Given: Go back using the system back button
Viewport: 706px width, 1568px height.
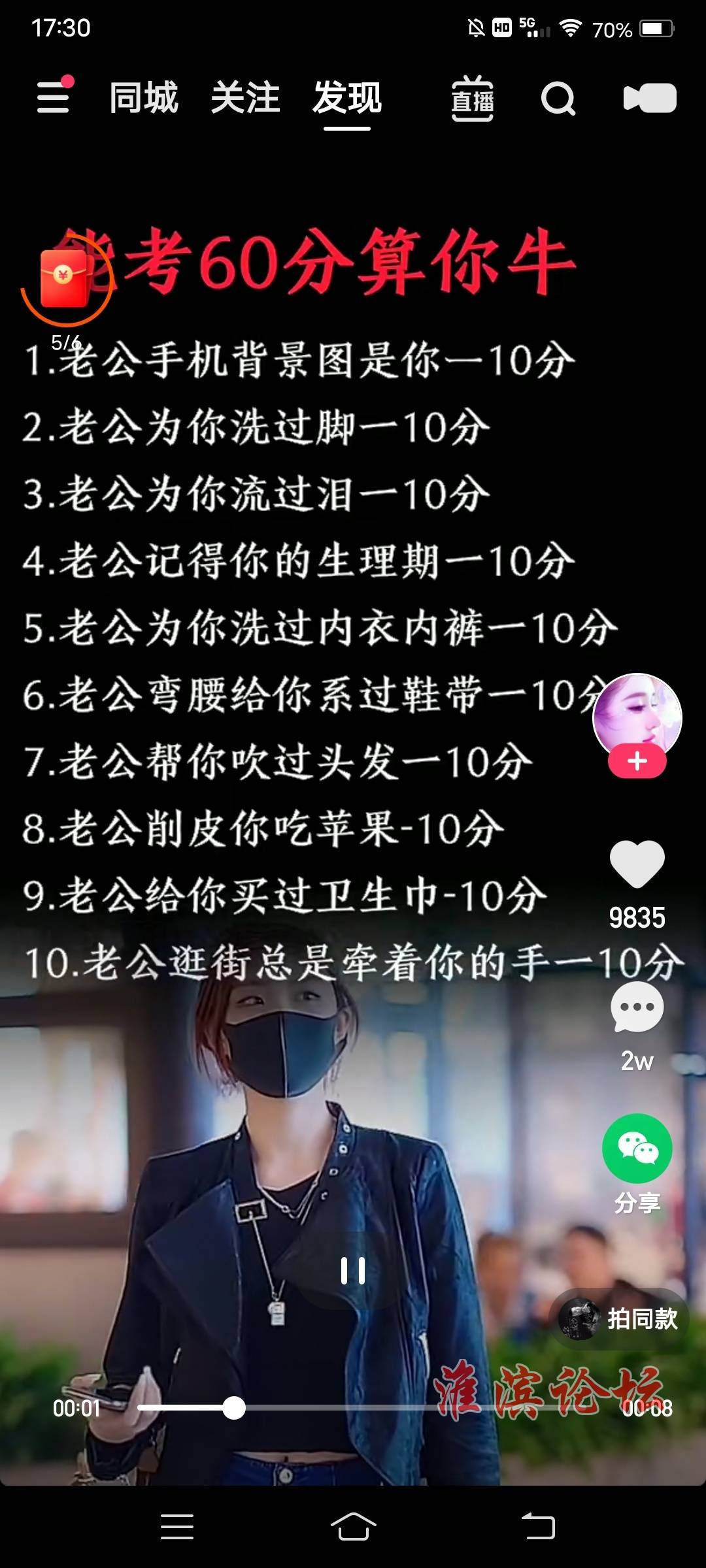Looking at the screenshot, I should [x=539, y=1527].
